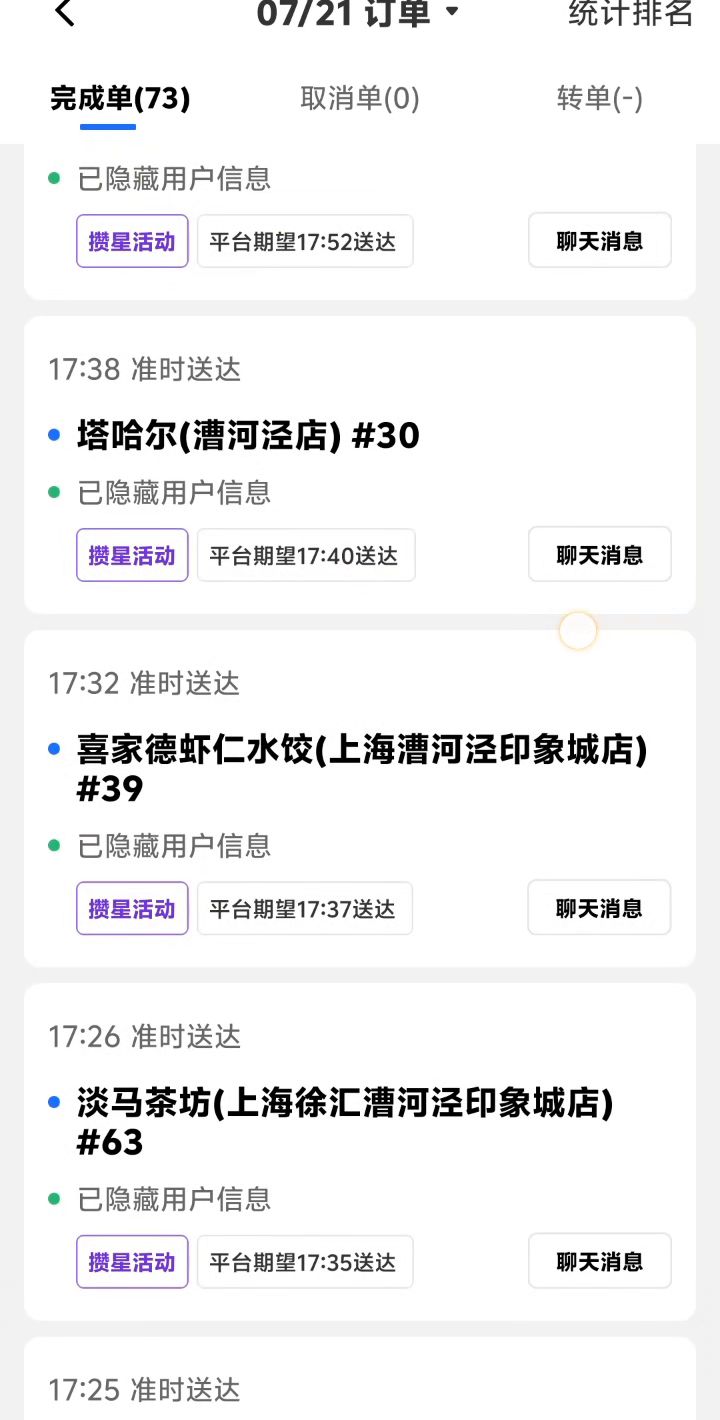Tap 攒星活动 tag on 喜家德虾仁水饺 #39 order

click(x=132, y=908)
